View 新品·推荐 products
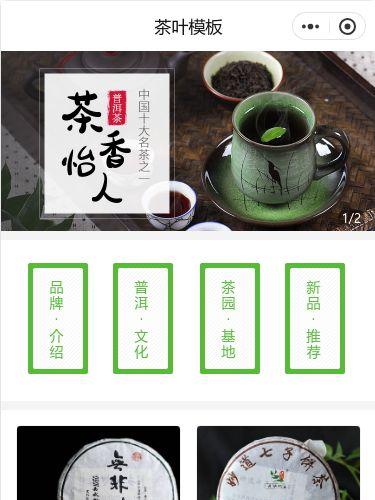 click(315, 318)
